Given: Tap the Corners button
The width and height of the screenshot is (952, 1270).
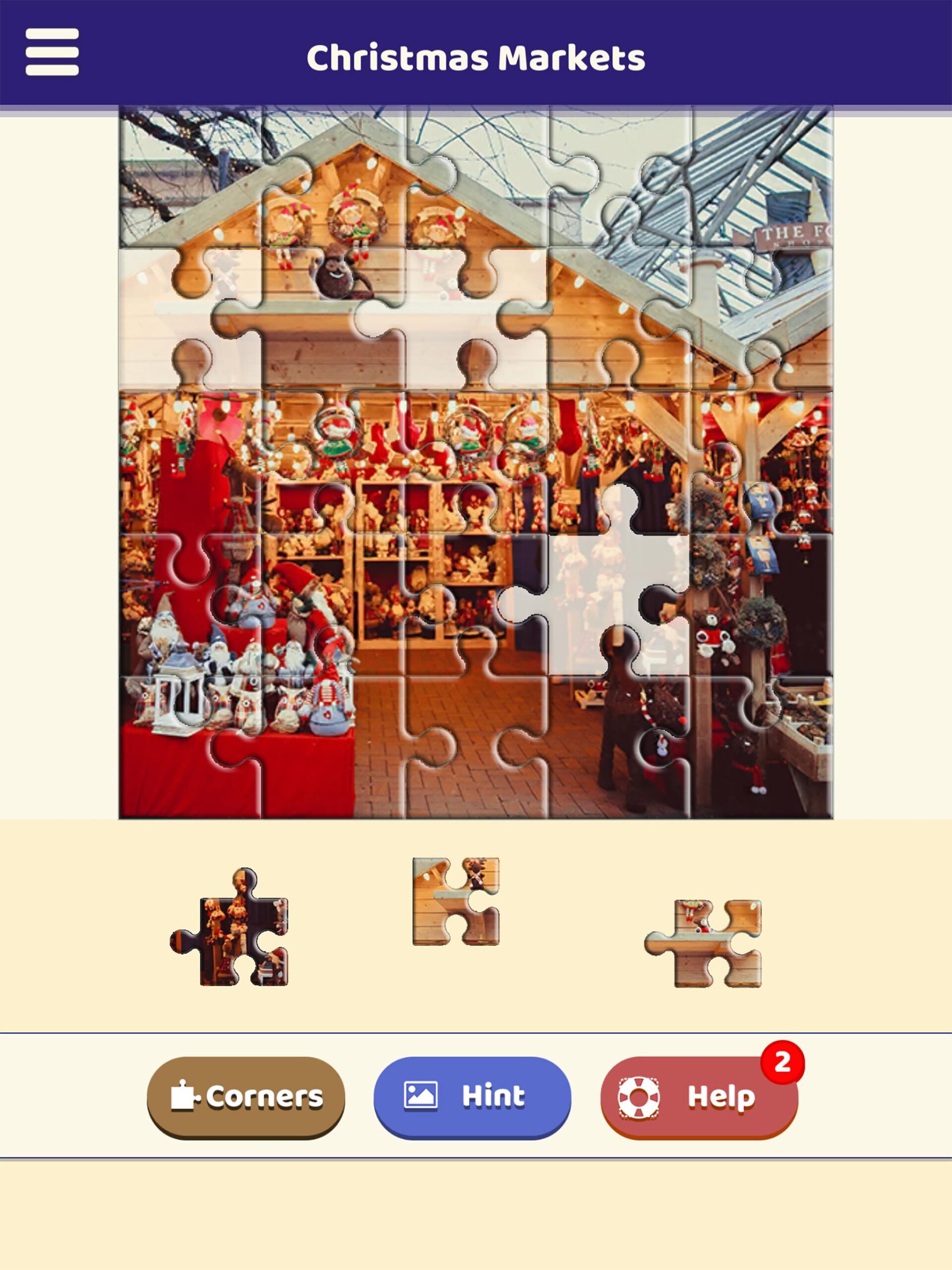Looking at the screenshot, I should pos(246,1097).
